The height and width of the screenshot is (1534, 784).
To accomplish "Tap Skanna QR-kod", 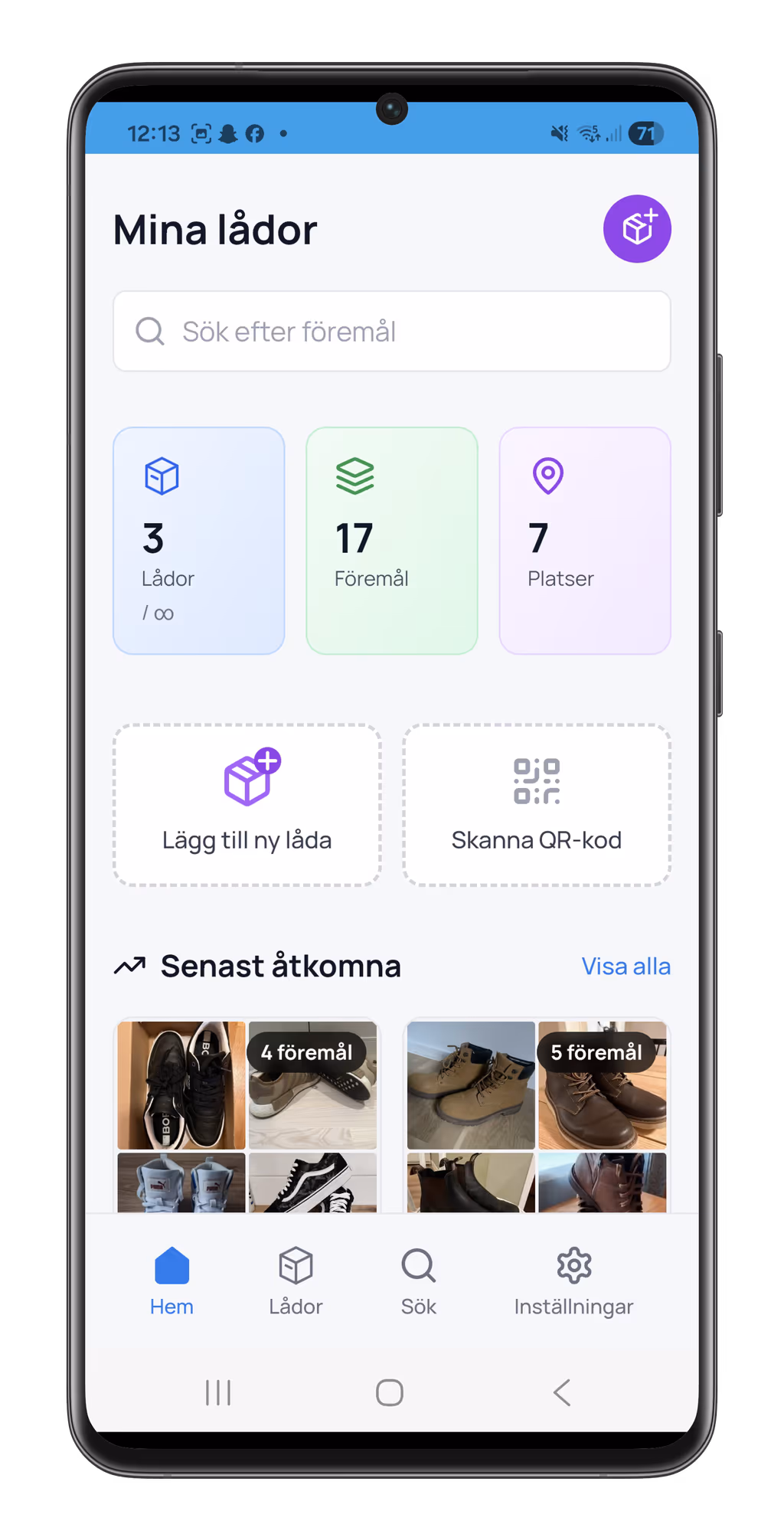I will [x=536, y=805].
